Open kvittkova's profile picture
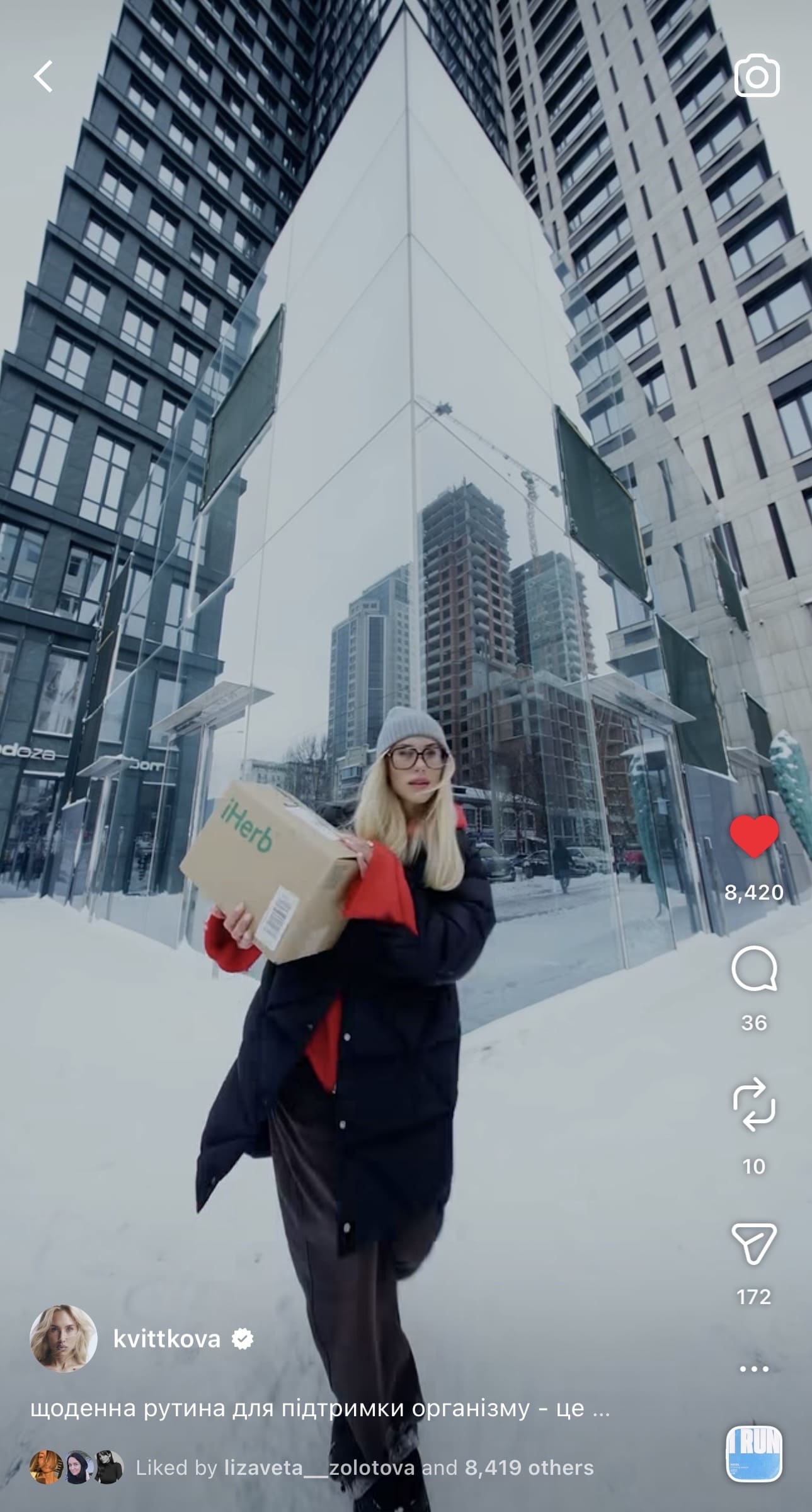812x1512 pixels. [64, 1339]
